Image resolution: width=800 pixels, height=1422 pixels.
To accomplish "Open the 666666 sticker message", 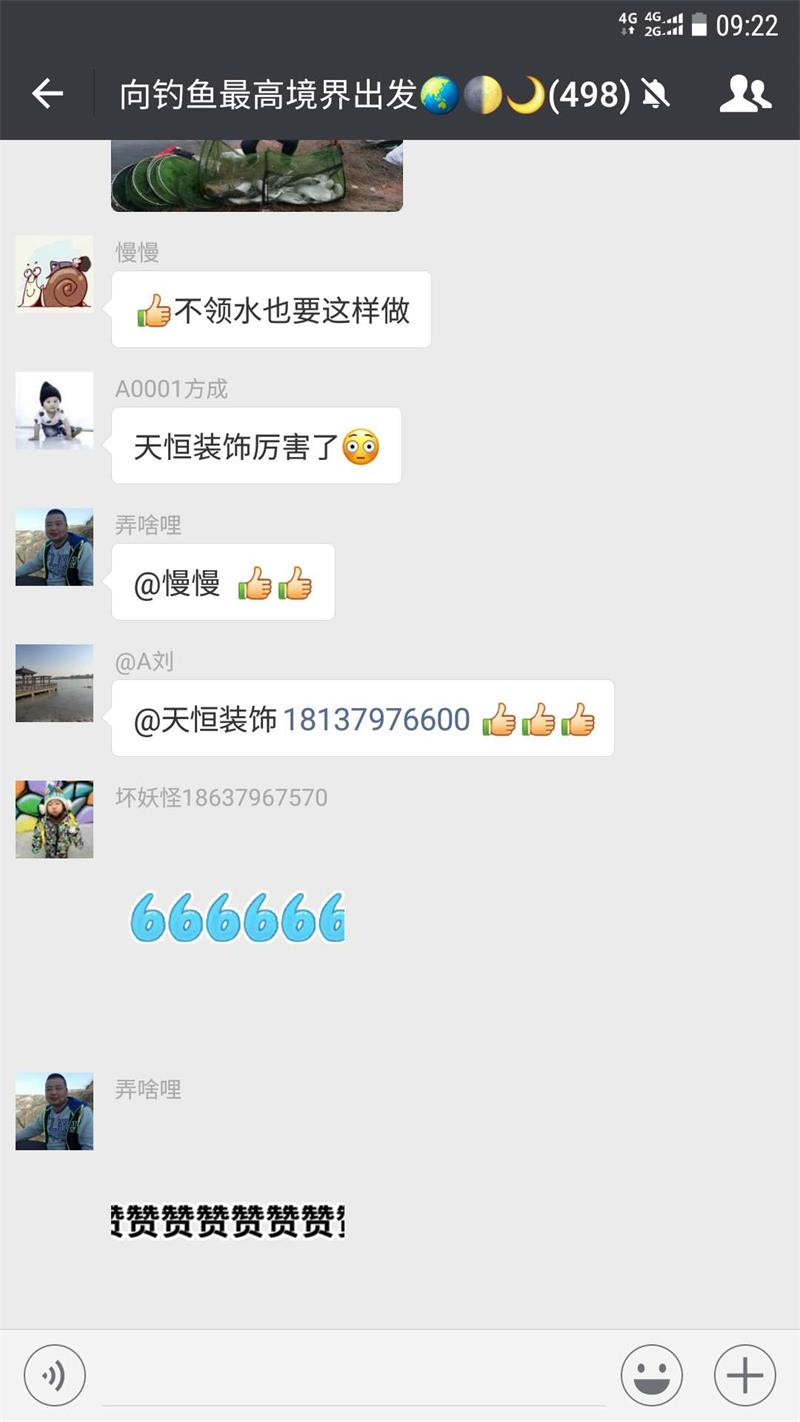I will (237, 918).
